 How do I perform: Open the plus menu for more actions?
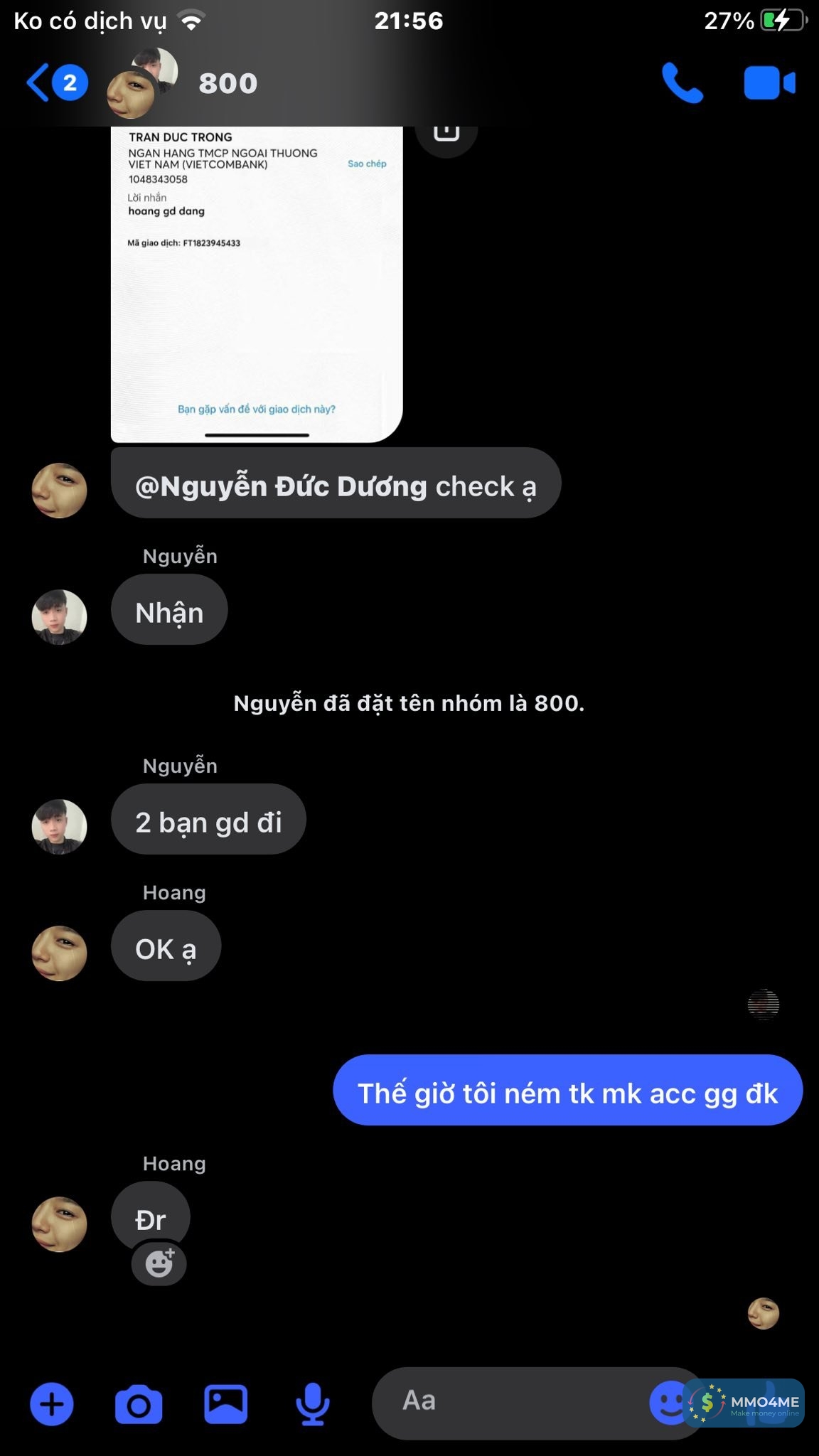pyautogui.click(x=52, y=1404)
